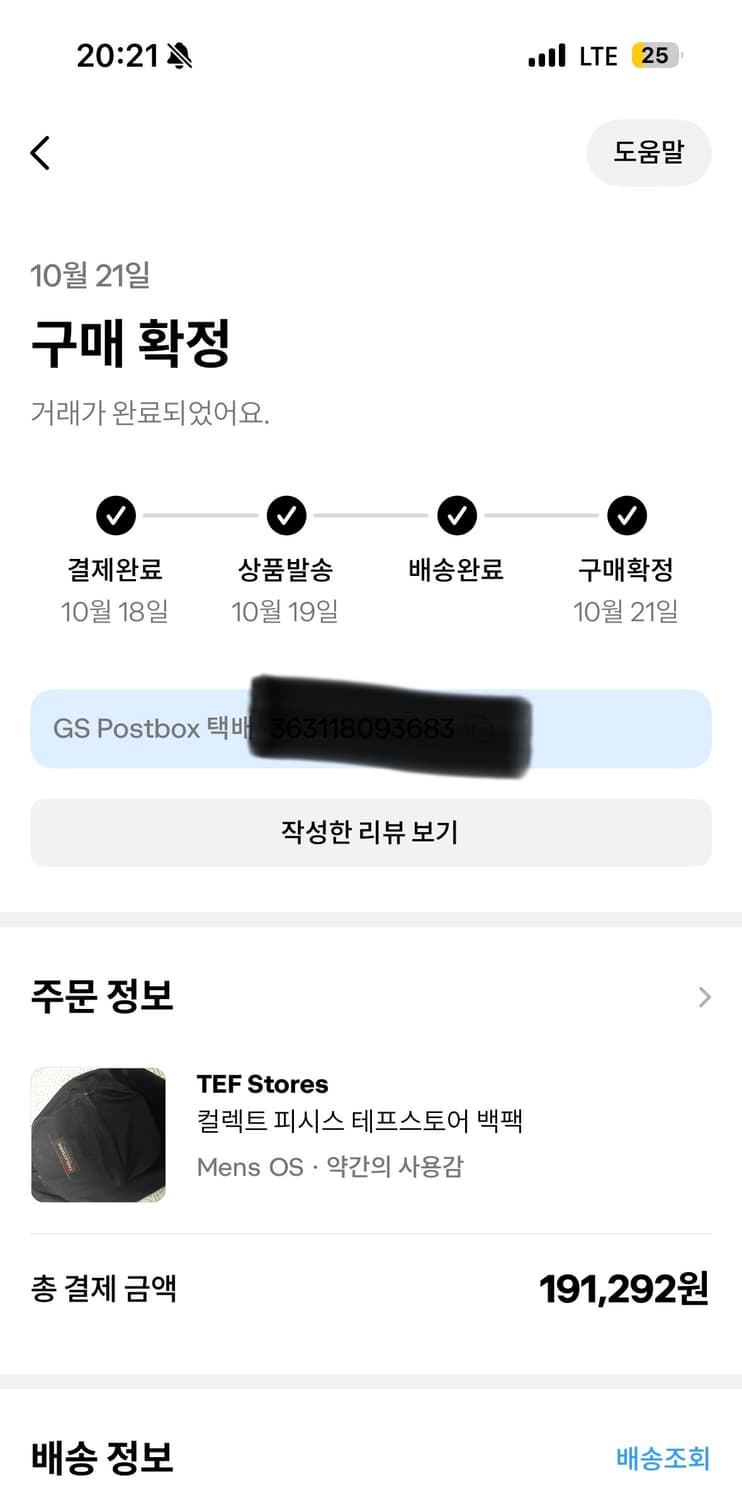Tap the GS Postbox 택배 tracking banner

pos(371,728)
